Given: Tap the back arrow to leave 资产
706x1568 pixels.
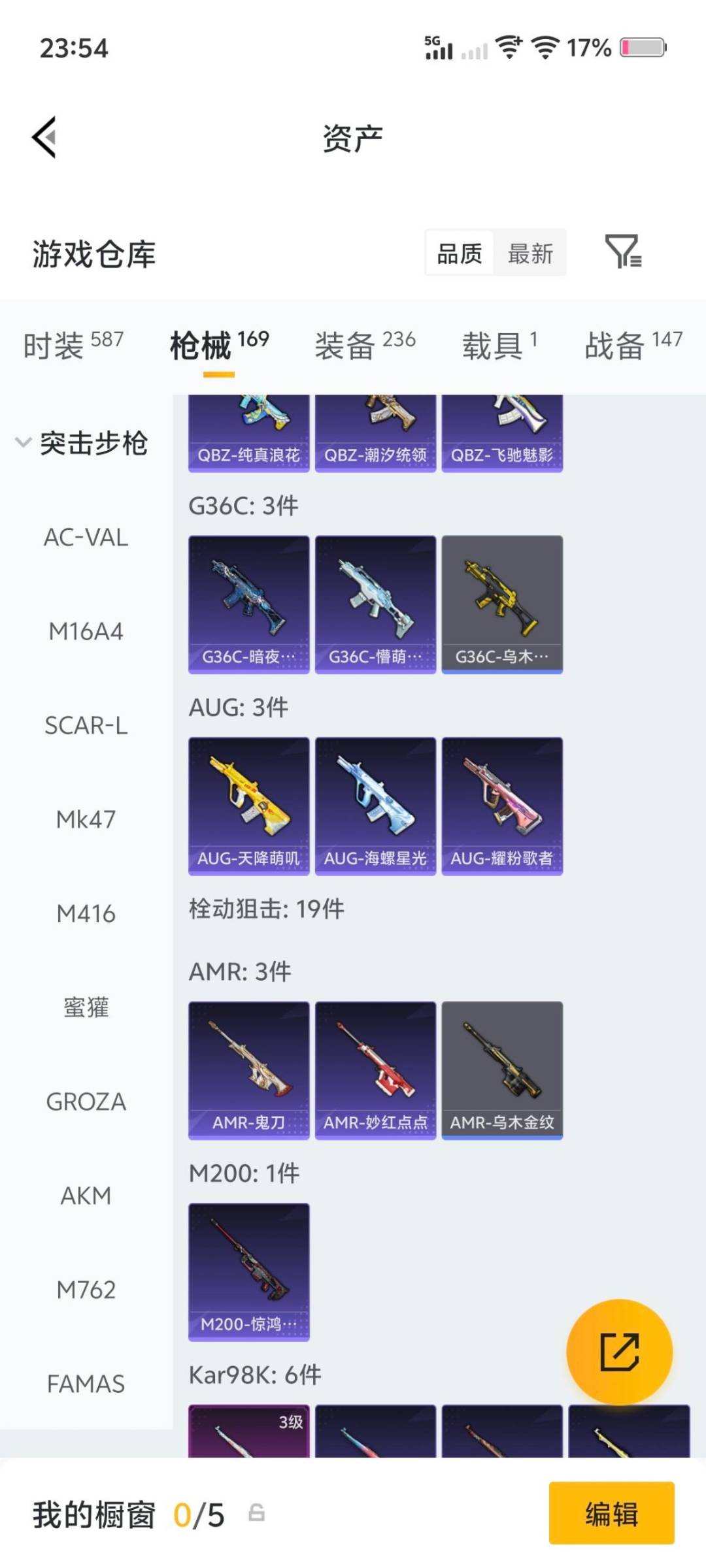Looking at the screenshot, I should point(42,137).
